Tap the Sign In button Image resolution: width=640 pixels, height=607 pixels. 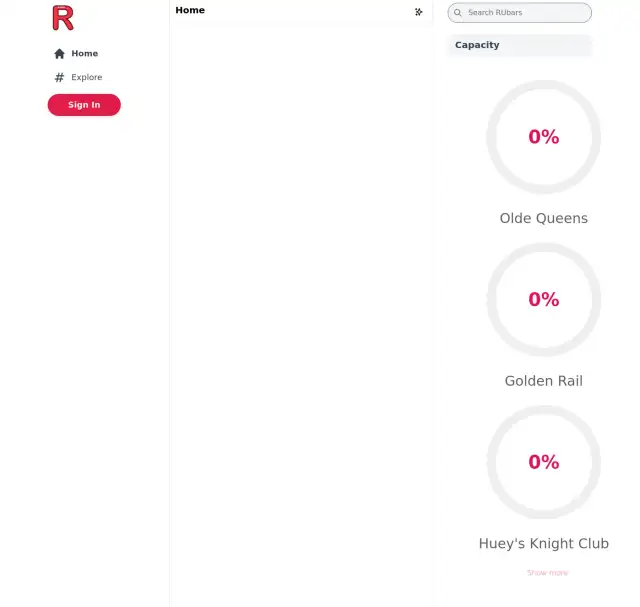coord(84,105)
